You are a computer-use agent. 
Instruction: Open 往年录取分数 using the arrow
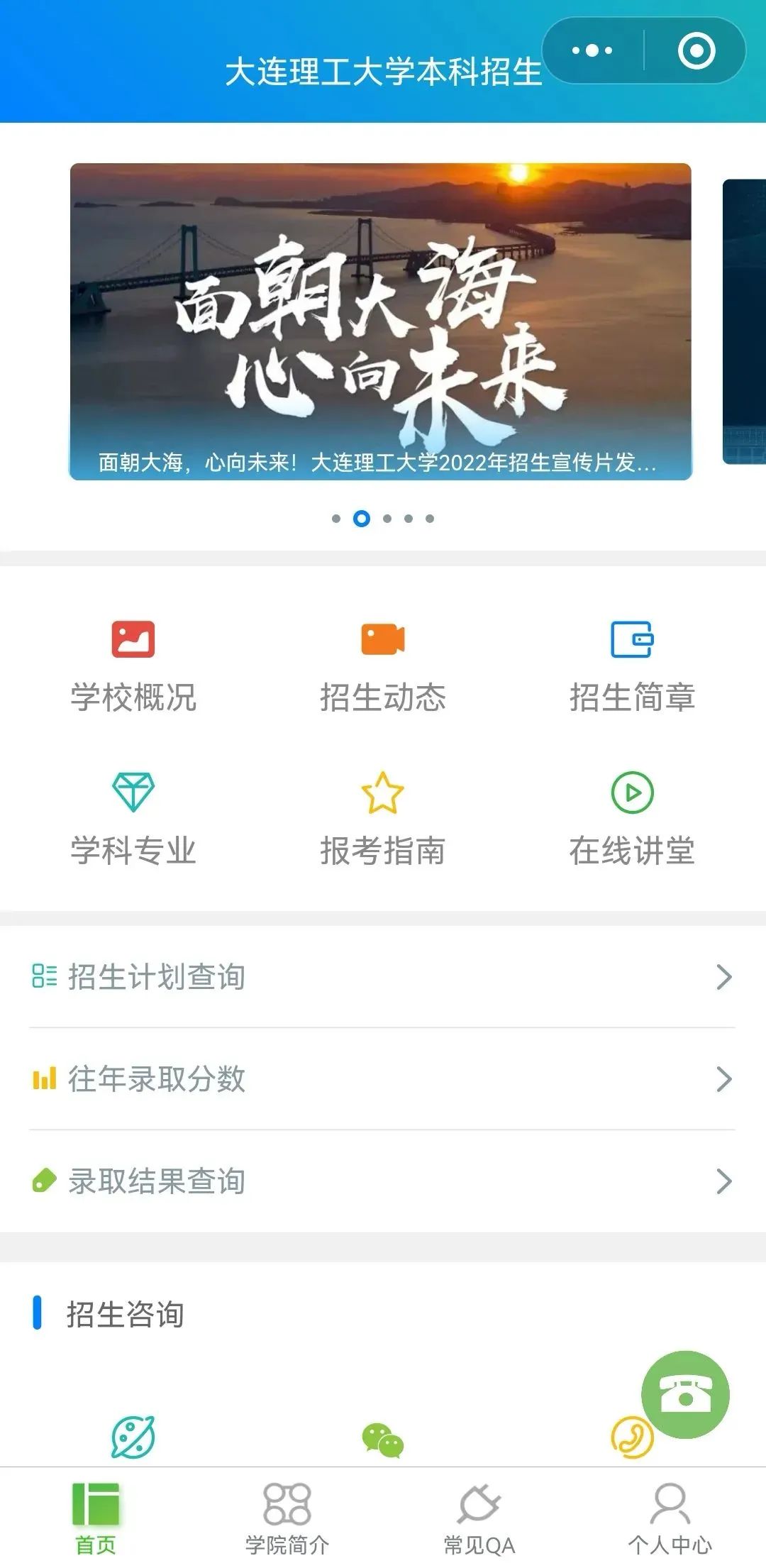click(x=723, y=1080)
